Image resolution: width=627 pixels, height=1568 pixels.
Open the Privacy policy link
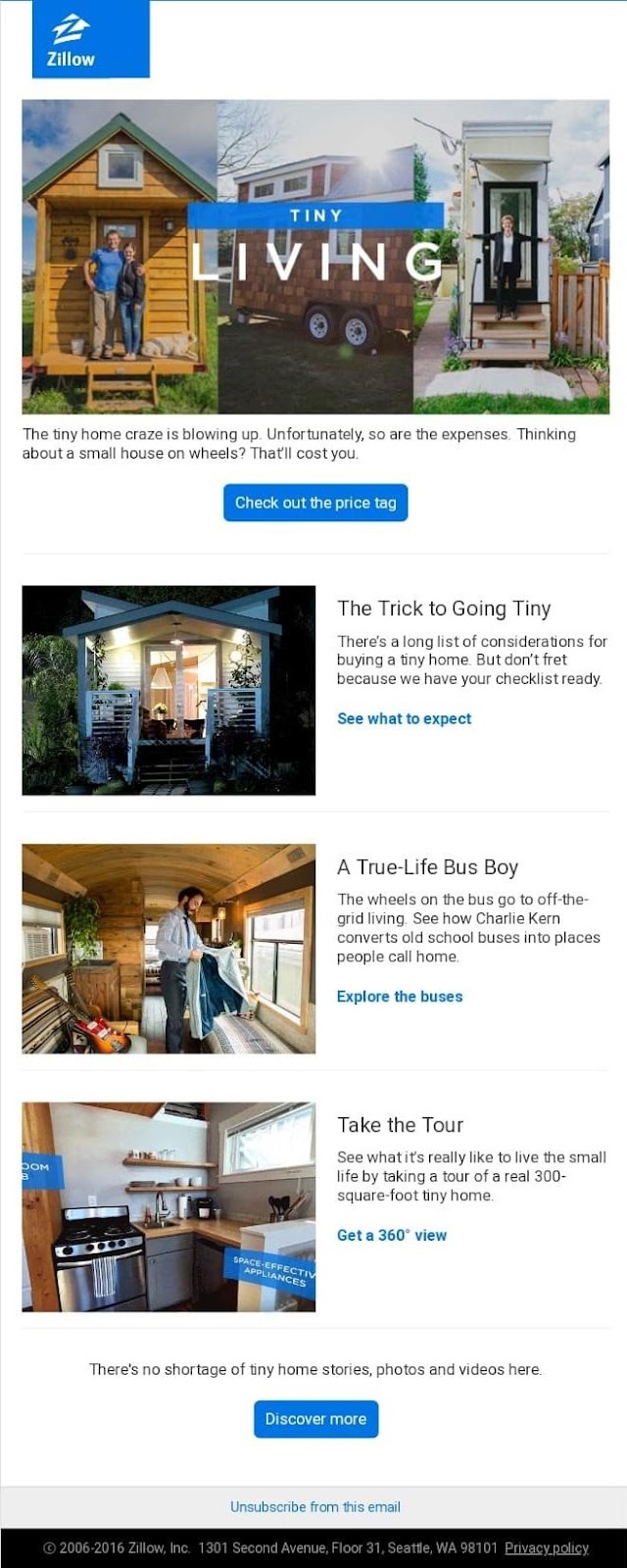(x=547, y=1548)
